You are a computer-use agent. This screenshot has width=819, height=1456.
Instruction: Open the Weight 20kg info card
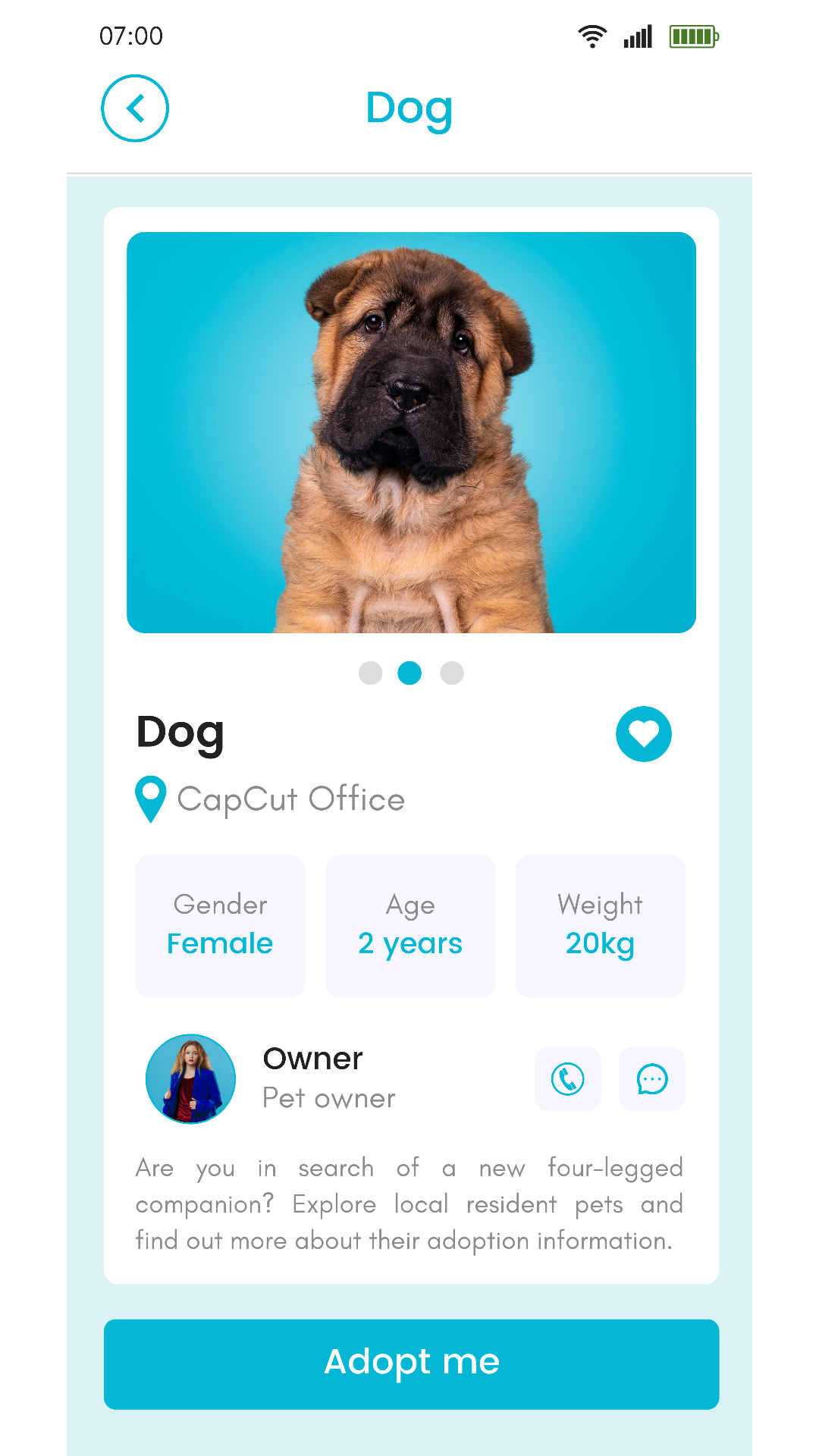click(600, 926)
